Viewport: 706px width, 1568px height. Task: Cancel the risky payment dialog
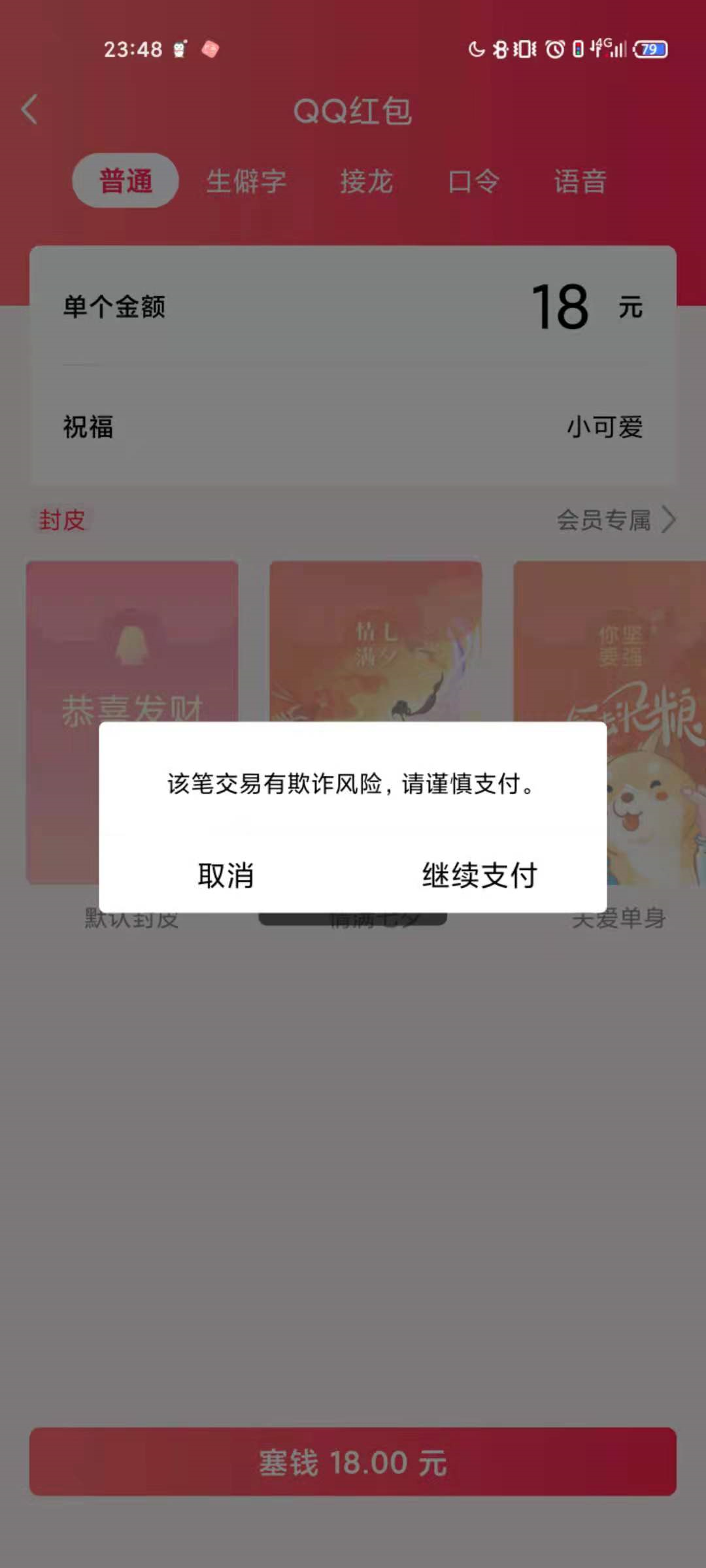click(x=226, y=875)
